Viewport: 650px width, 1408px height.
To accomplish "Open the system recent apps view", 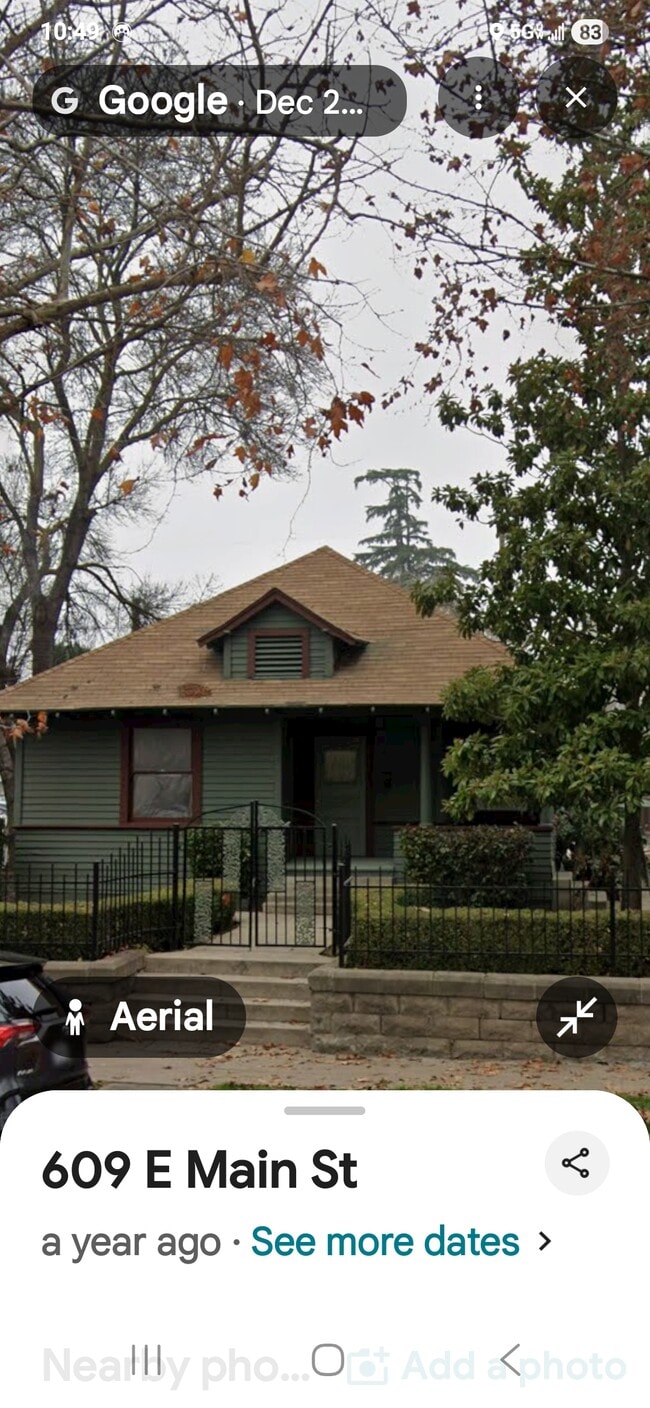I will click(146, 1360).
